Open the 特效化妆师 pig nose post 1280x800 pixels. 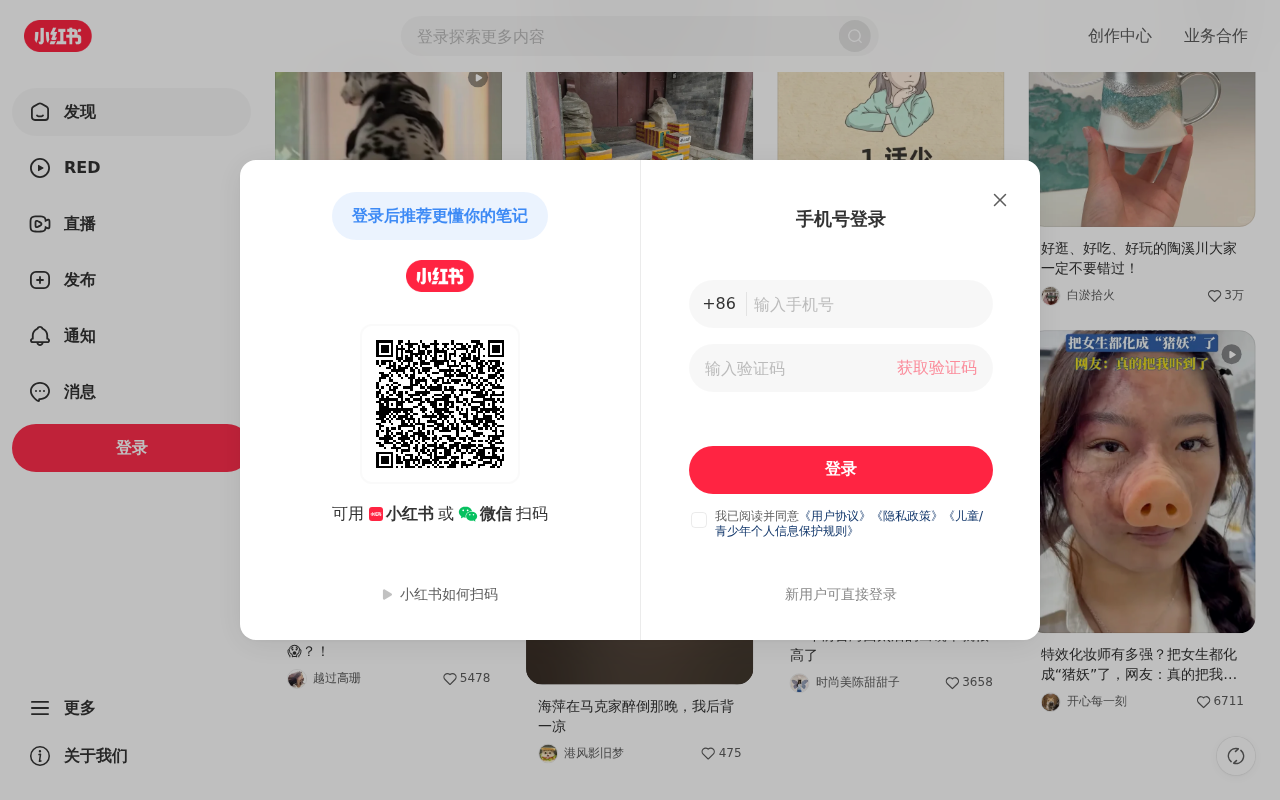[x=1142, y=482]
